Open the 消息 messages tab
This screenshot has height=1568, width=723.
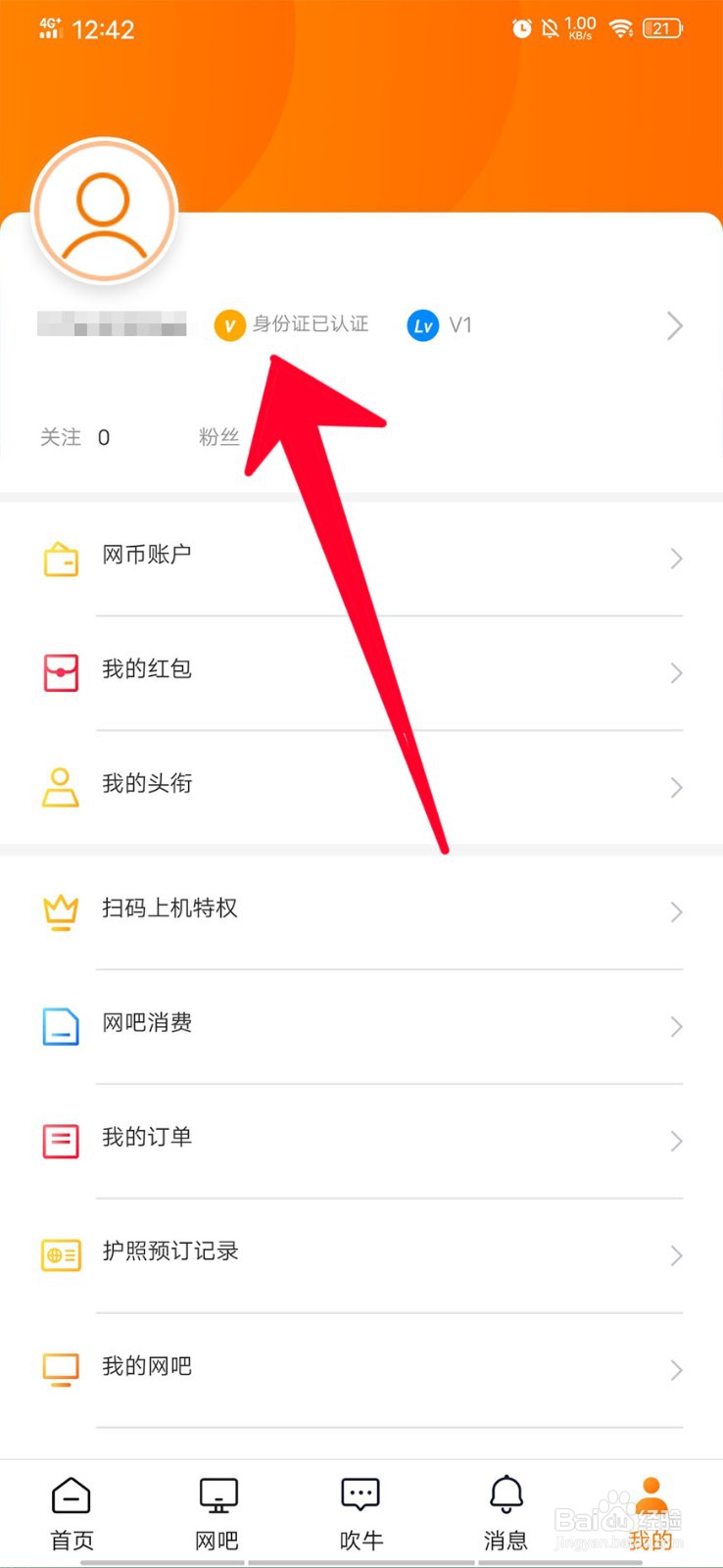click(x=506, y=1509)
